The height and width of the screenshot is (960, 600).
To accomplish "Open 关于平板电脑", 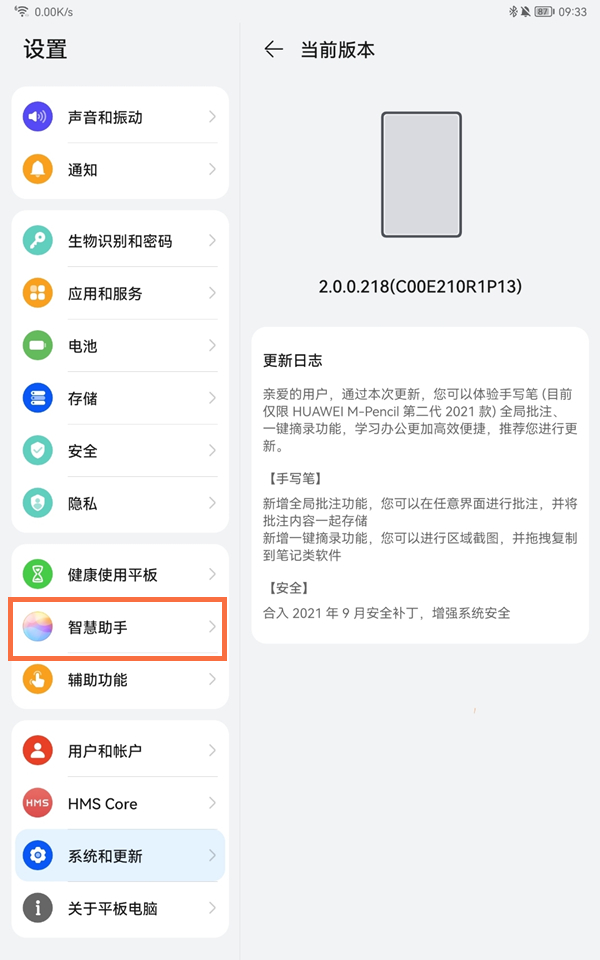I will (120, 909).
